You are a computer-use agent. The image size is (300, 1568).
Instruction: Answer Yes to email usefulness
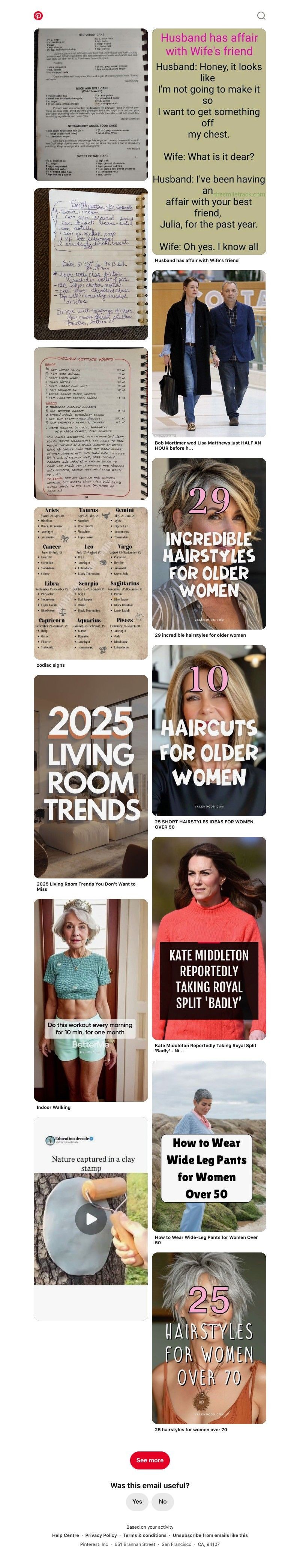coord(137,1501)
